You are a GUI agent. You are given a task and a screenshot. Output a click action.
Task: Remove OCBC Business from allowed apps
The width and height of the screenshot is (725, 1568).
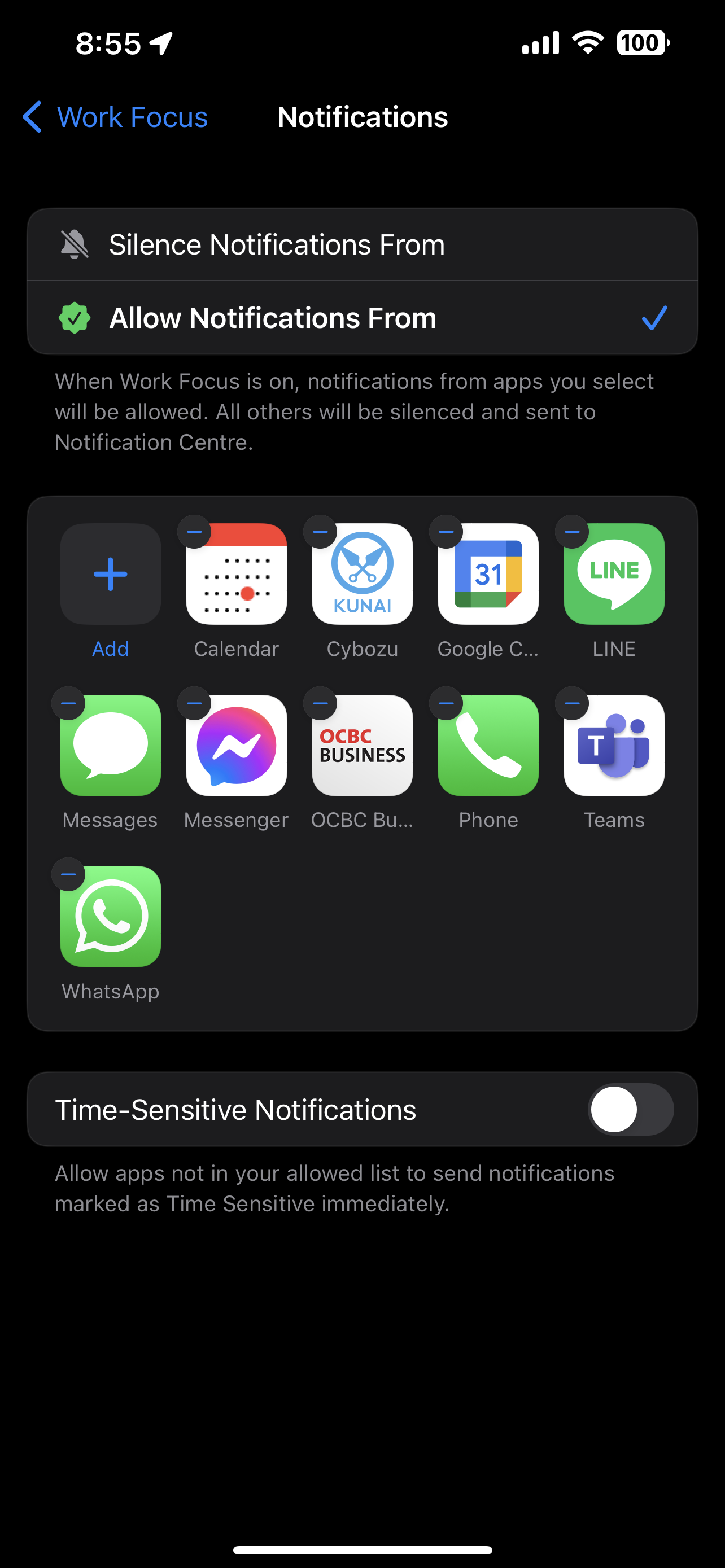point(320,704)
